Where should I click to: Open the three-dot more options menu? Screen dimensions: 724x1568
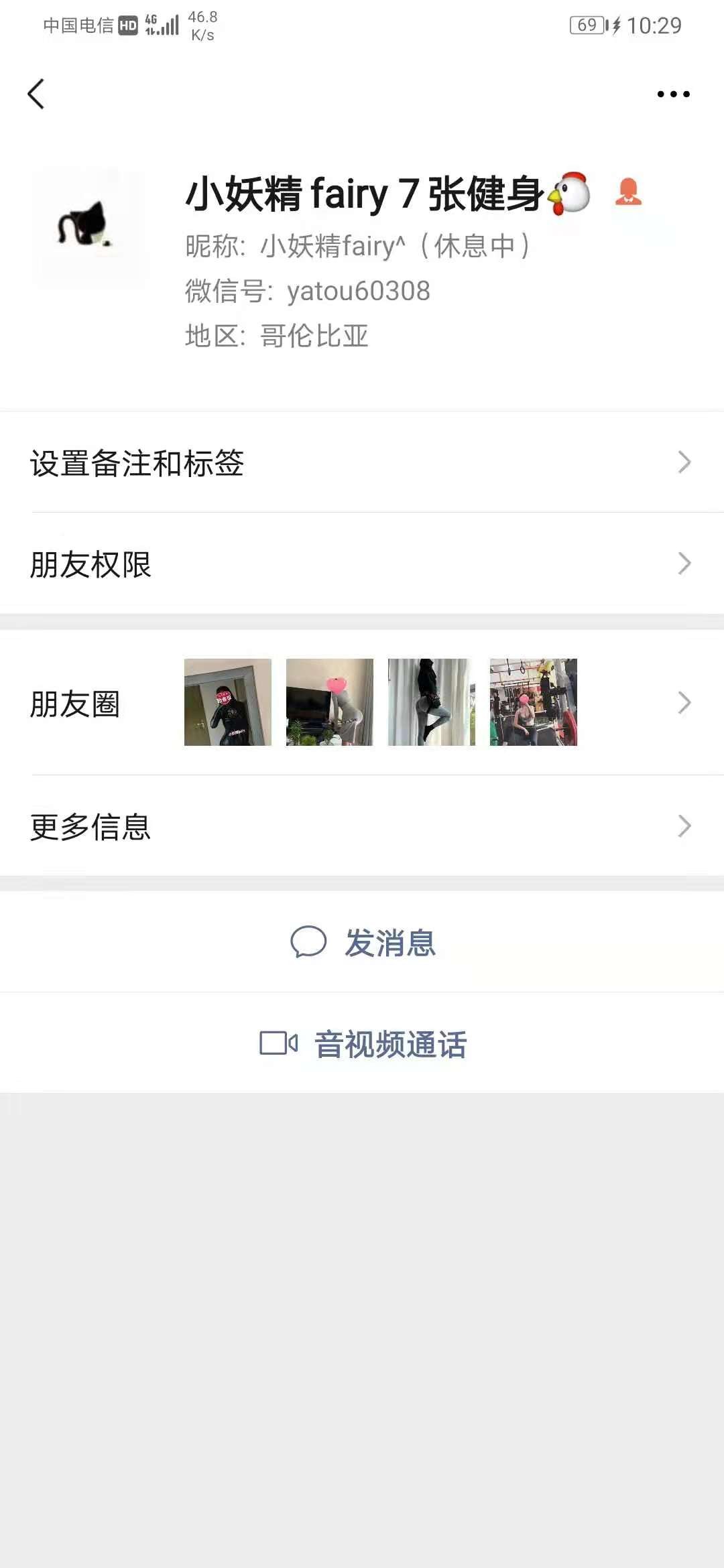673,94
